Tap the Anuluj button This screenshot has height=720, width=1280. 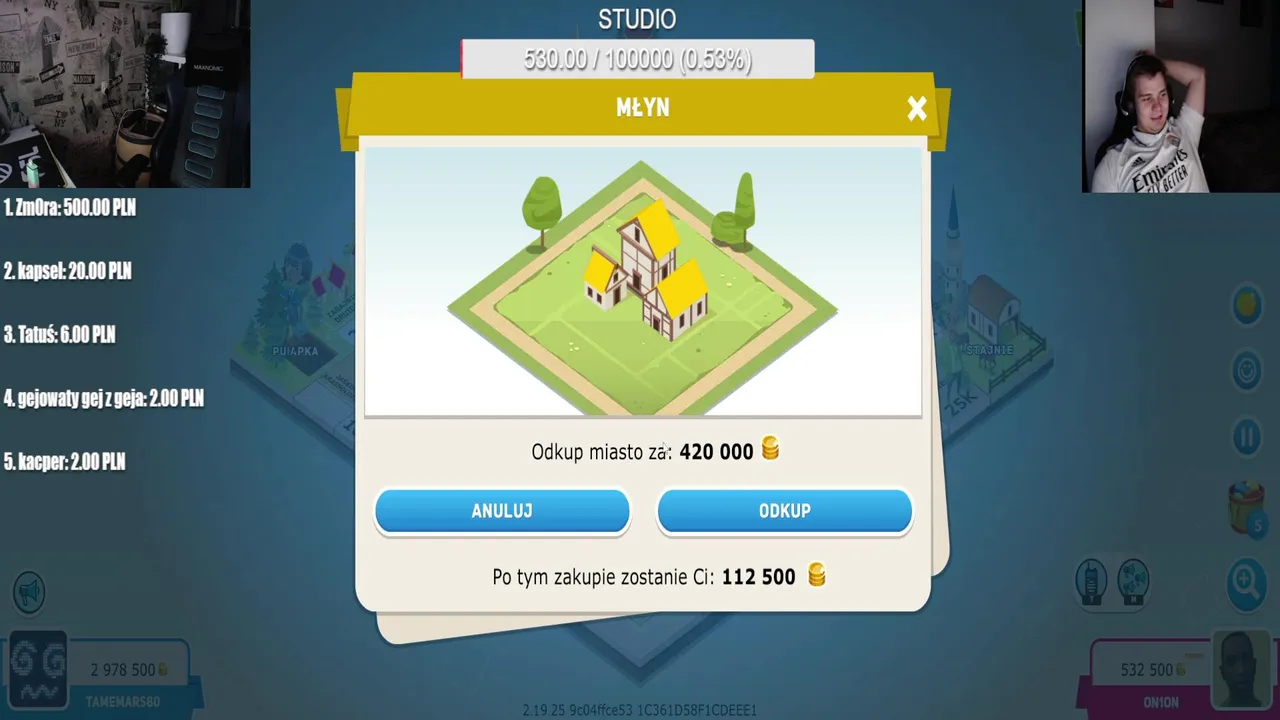click(x=502, y=511)
